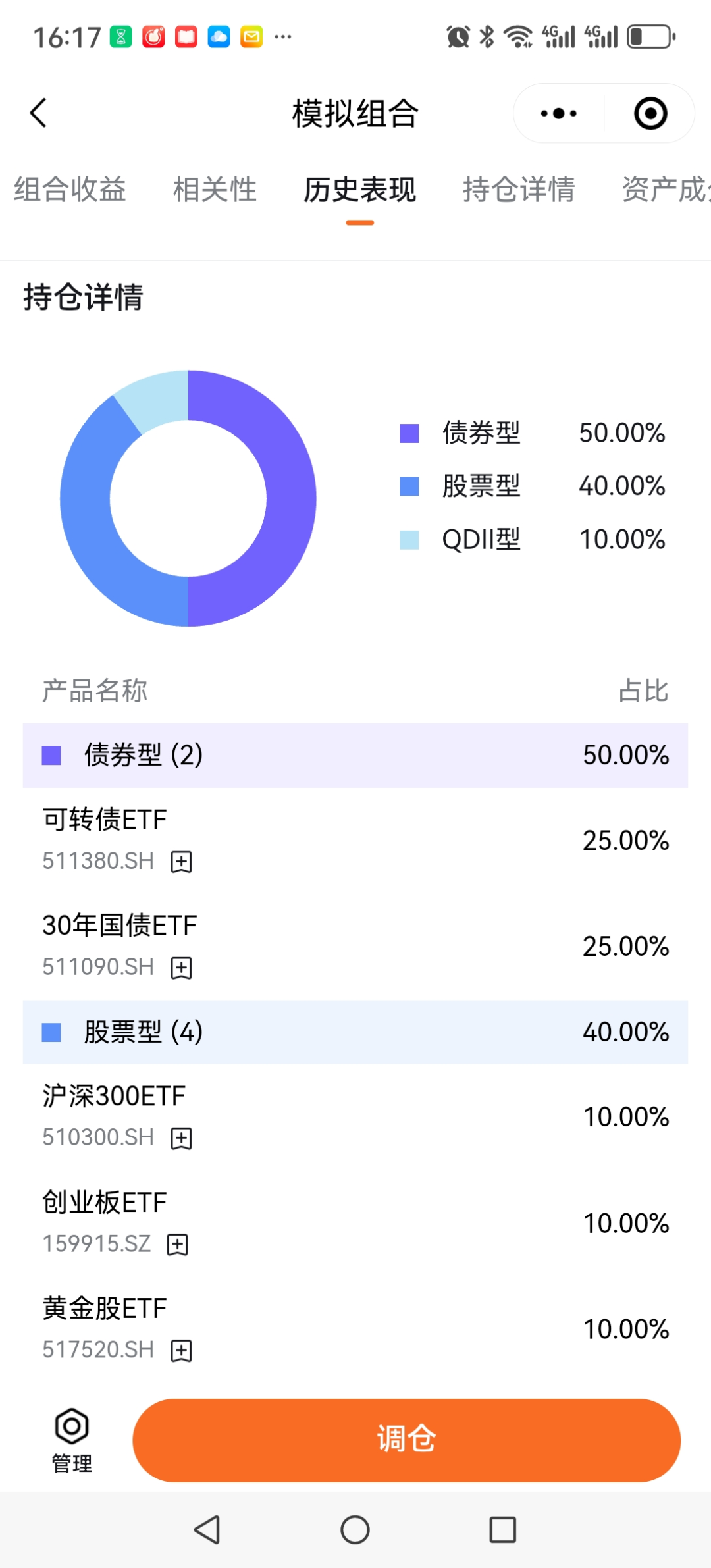Viewport: 711px width, 1568px height.
Task: Open the 可转债ETF holding
Action: (355, 840)
